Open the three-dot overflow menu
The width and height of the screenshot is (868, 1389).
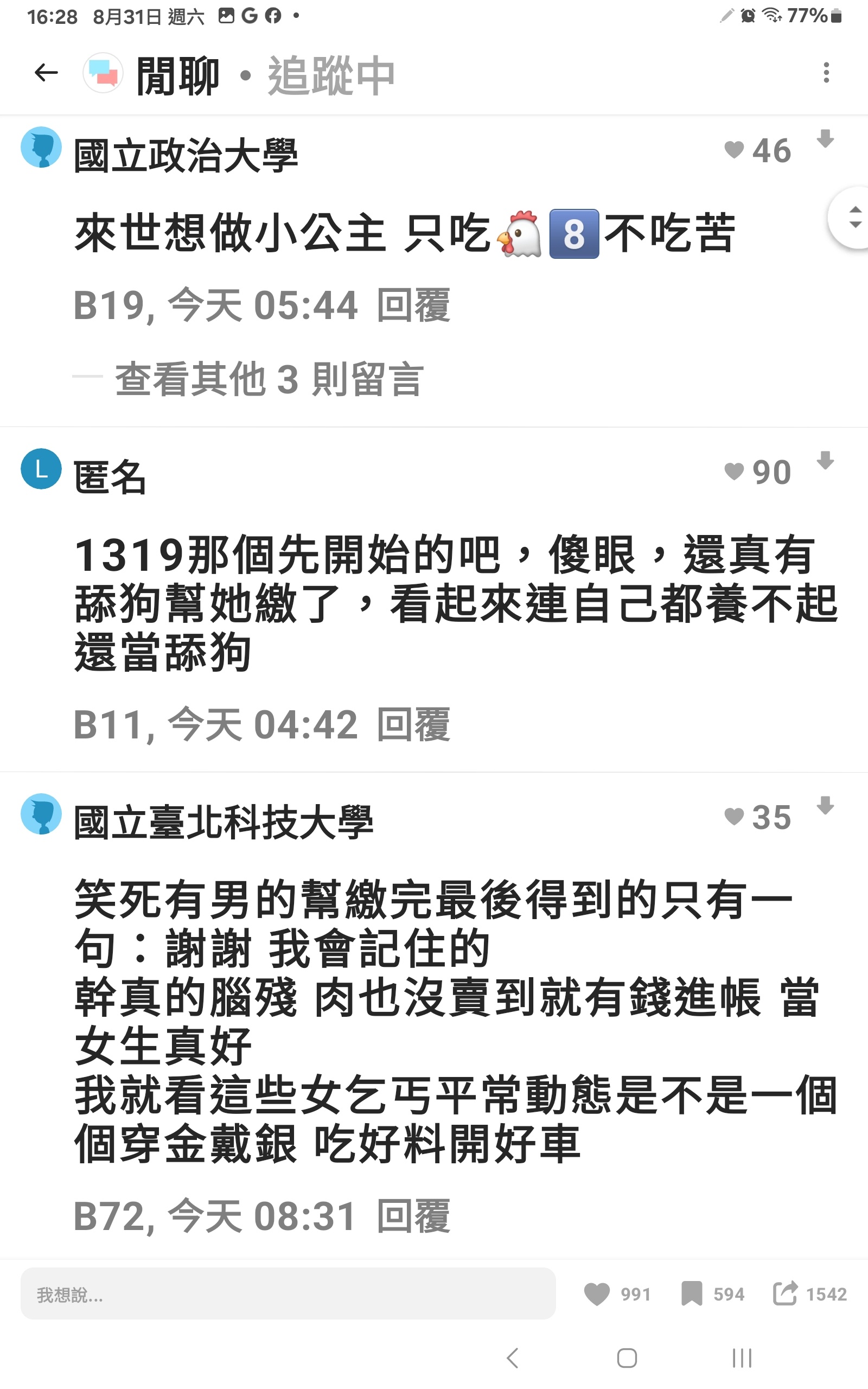(826, 73)
